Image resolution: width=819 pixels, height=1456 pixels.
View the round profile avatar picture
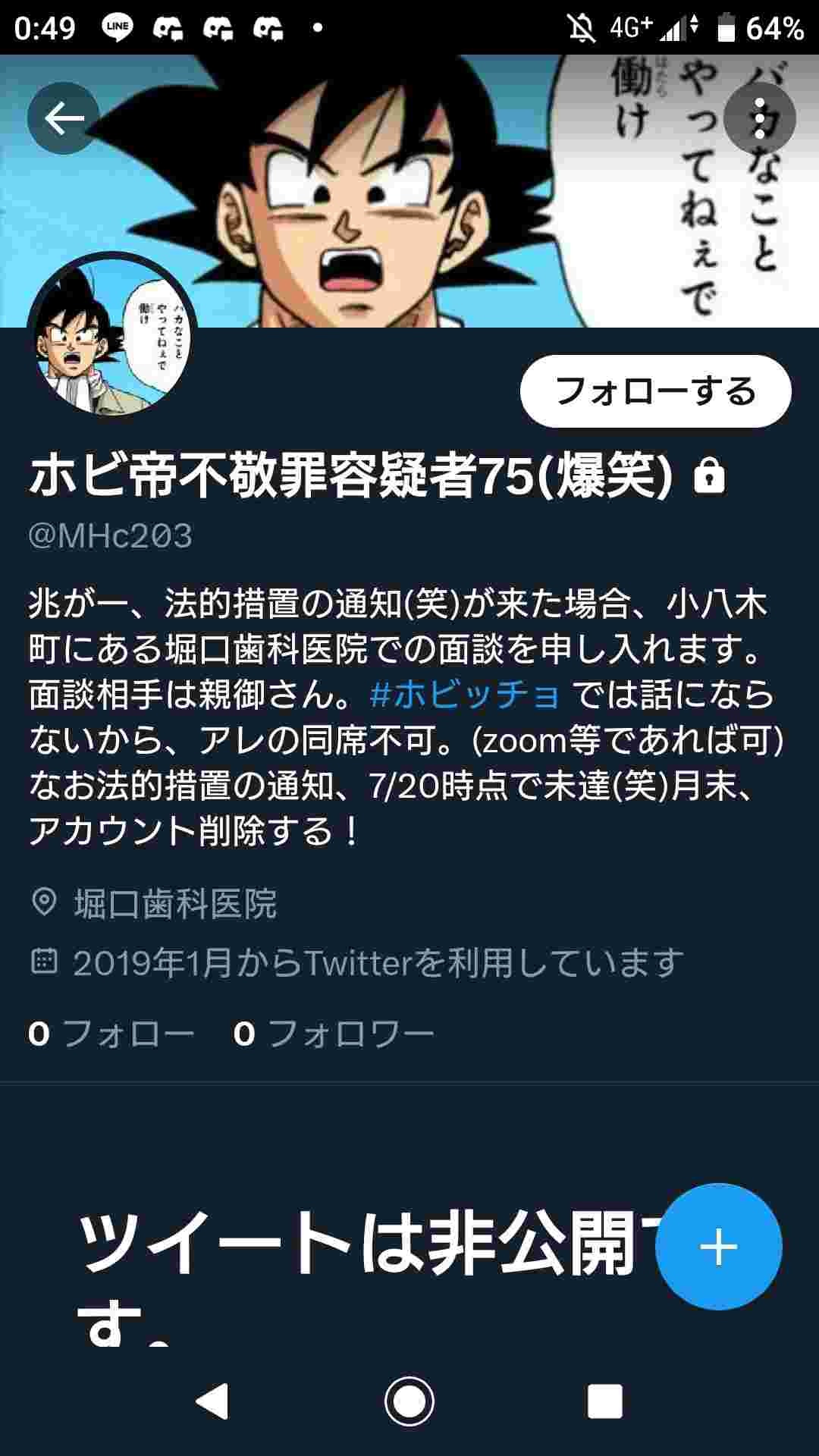coord(111,337)
